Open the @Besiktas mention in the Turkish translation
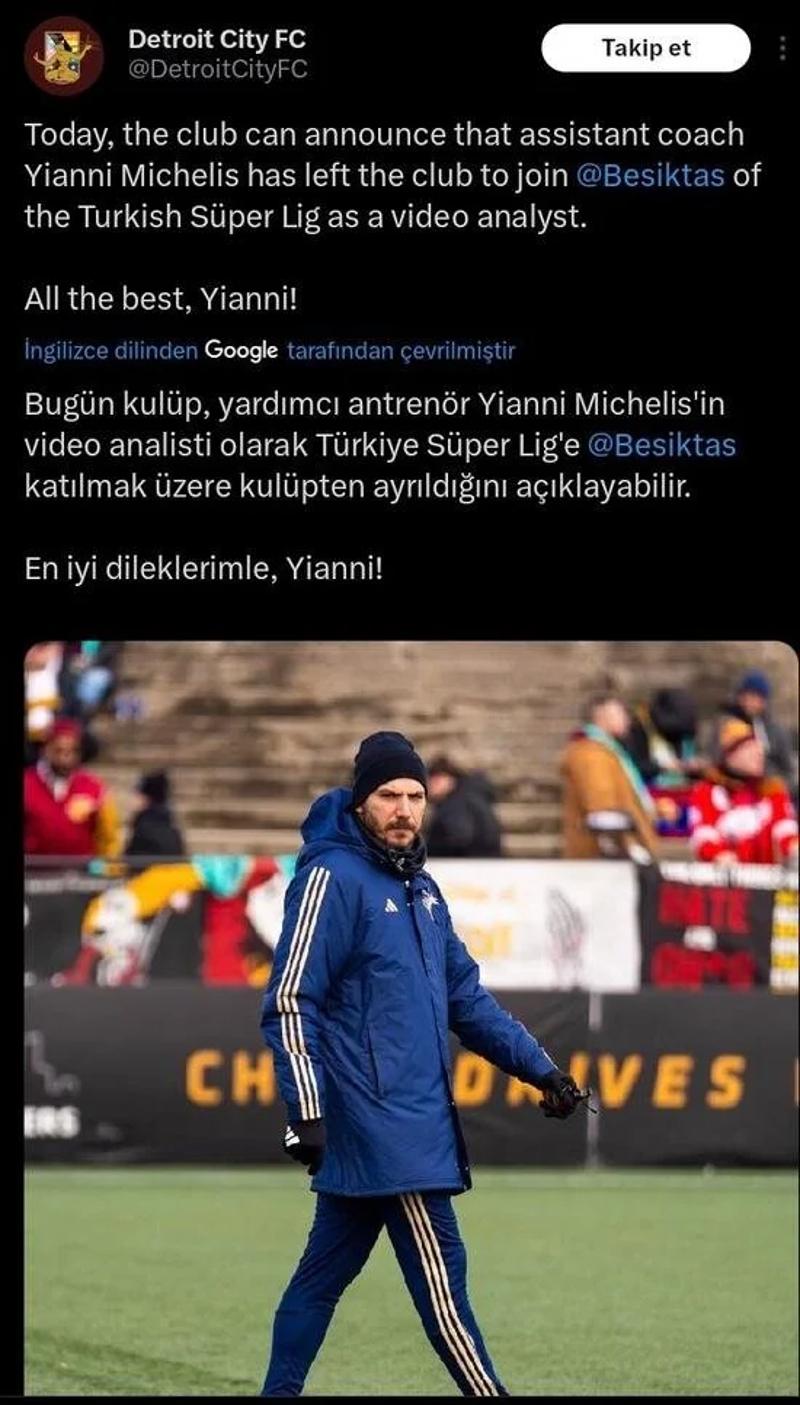 pyautogui.click(x=661, y=445)
